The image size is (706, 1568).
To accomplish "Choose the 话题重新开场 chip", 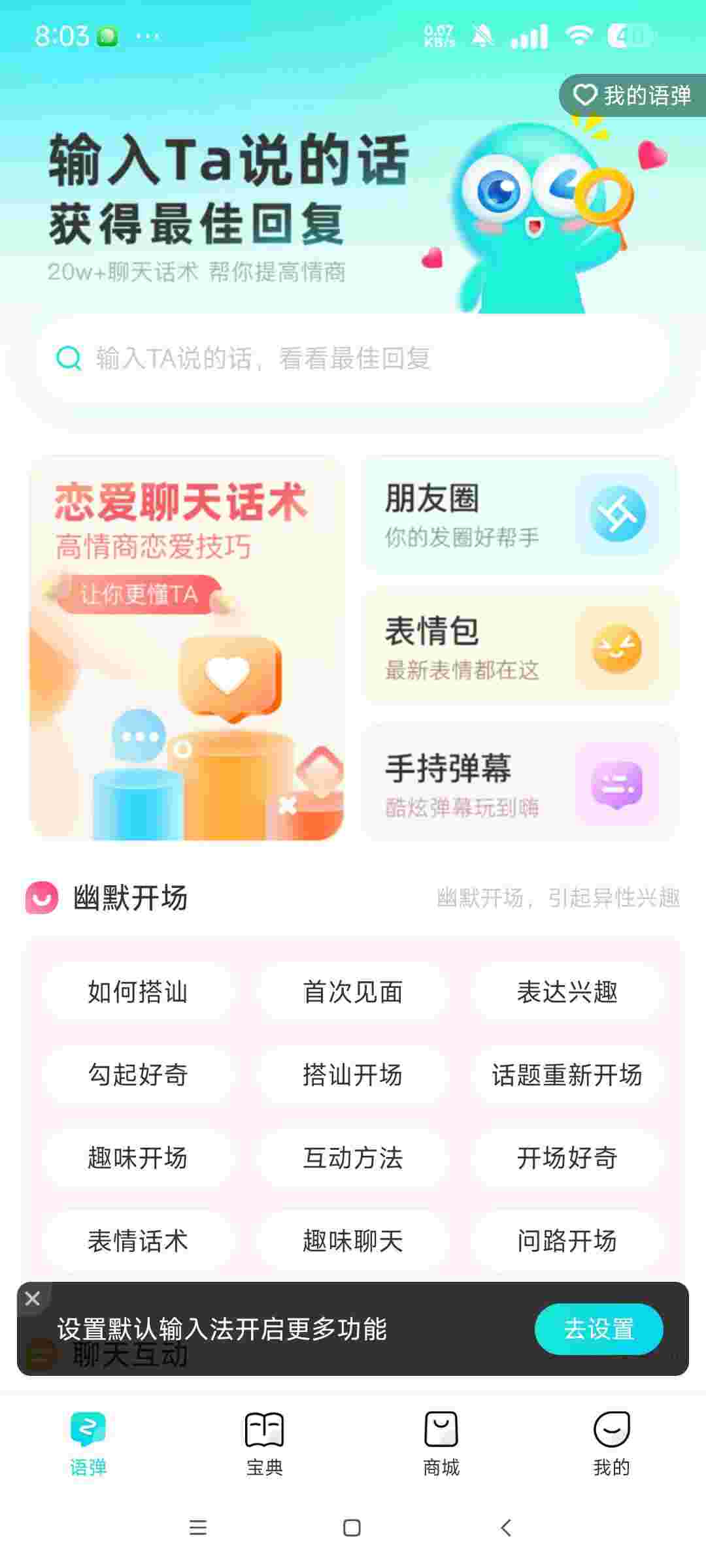I will click(567, 1075).
